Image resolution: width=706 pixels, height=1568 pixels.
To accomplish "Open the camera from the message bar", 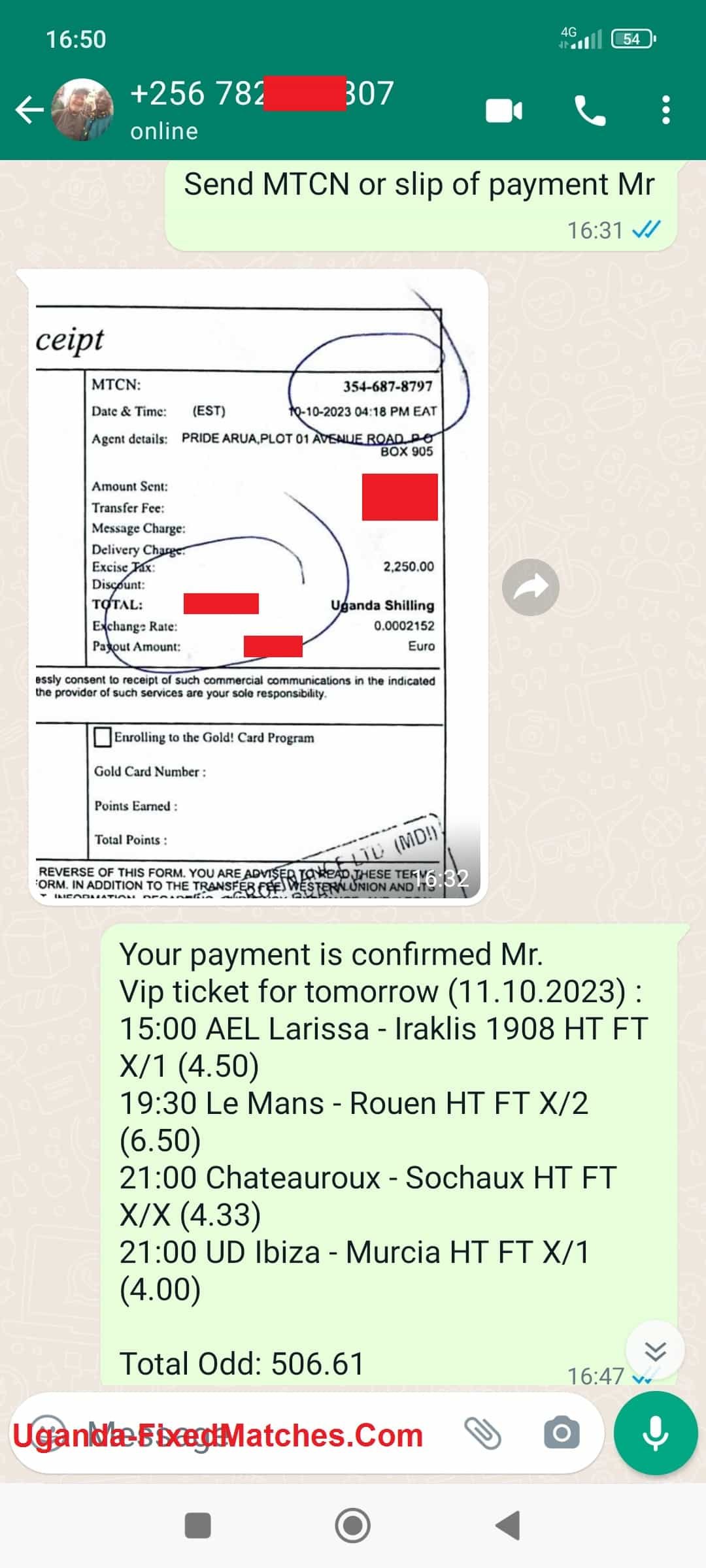I will 562,1433.
